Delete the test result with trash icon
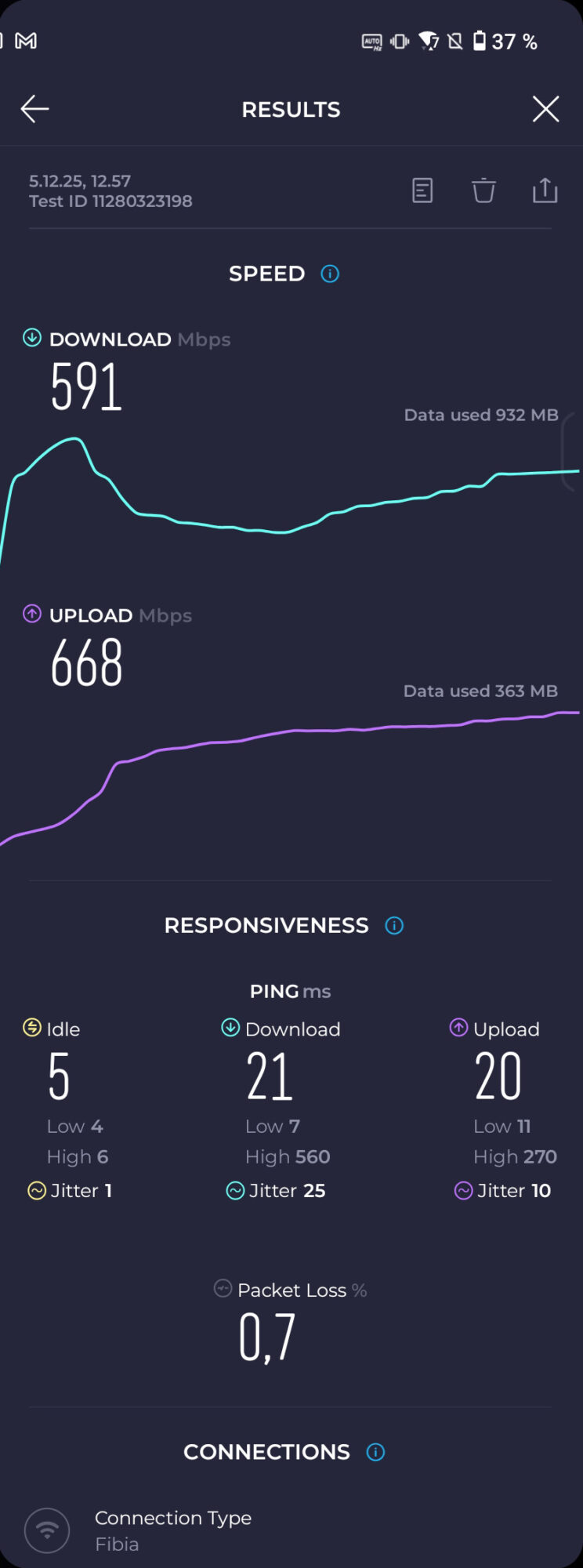 tap(483, 191)
